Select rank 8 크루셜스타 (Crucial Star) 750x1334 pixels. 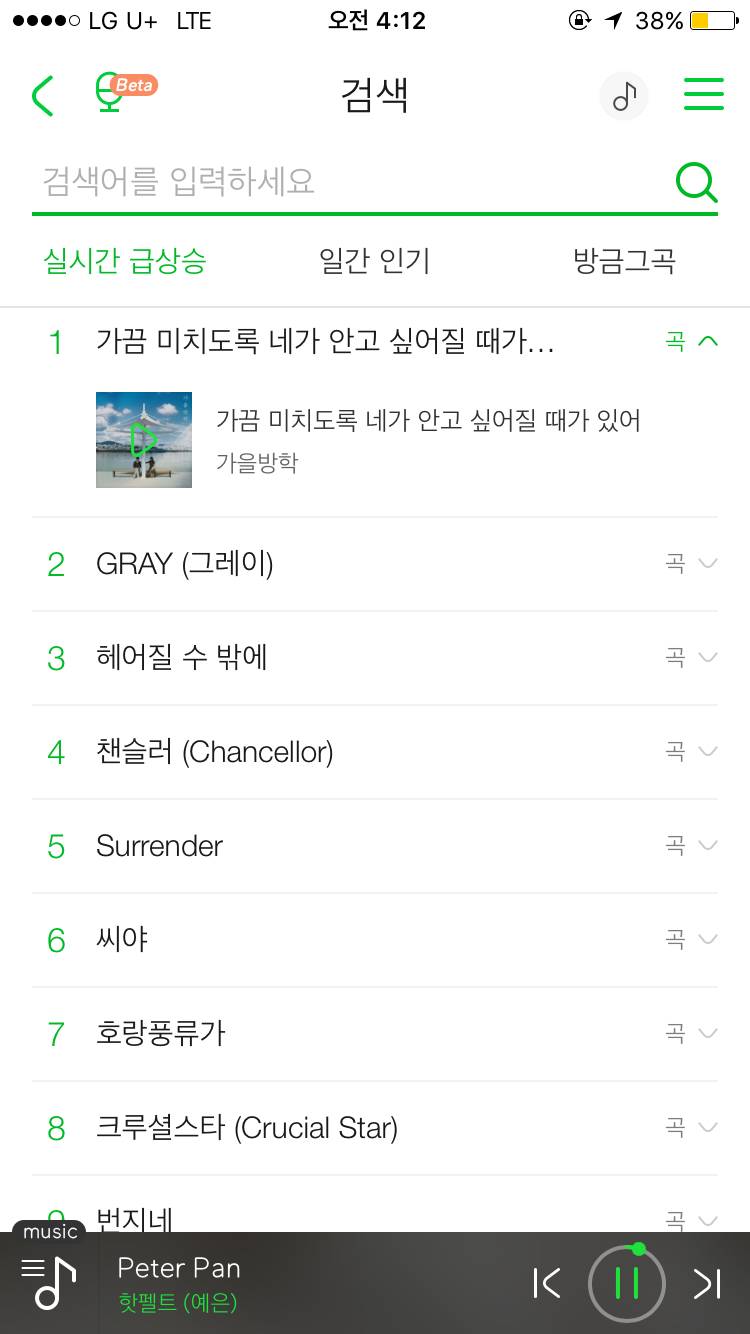click(246, 1128)
